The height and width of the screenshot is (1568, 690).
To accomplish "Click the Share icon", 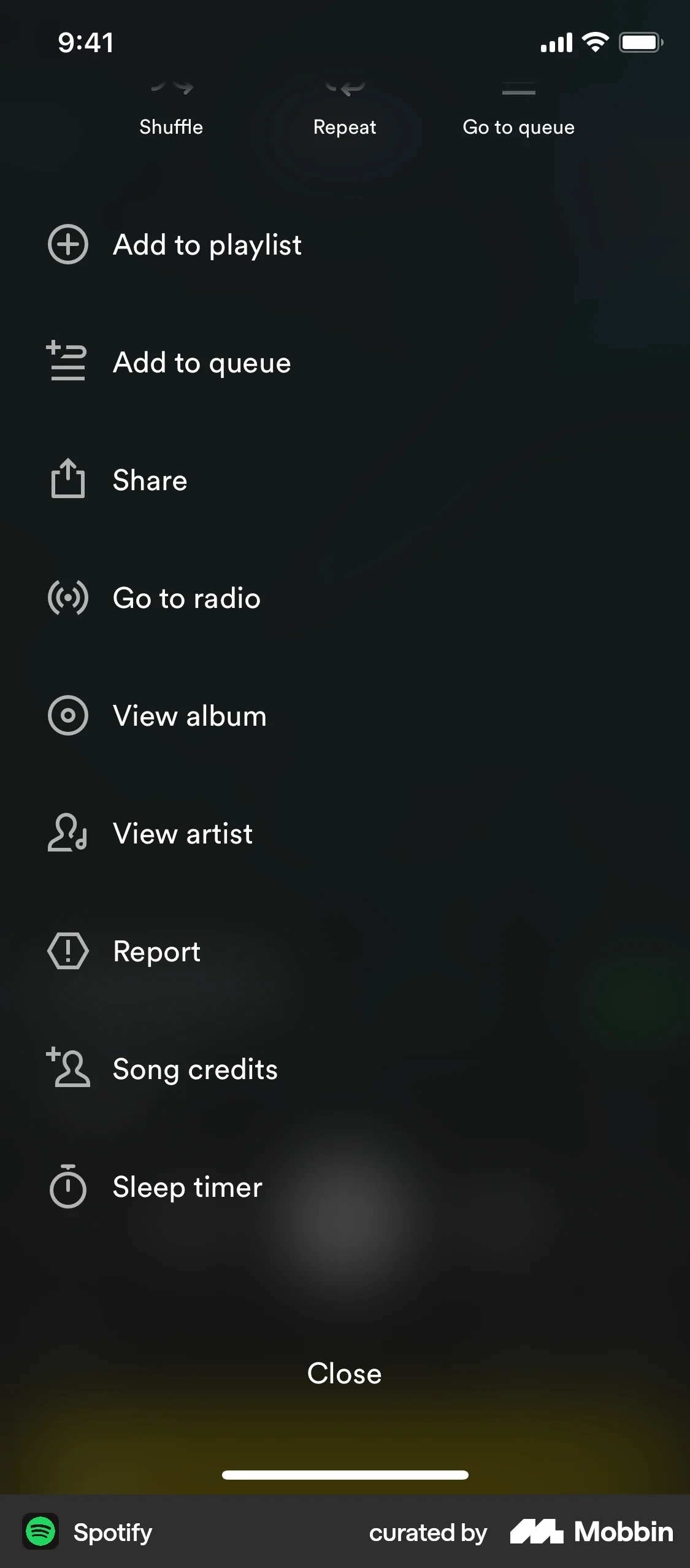I will click(x=67, y=480).
